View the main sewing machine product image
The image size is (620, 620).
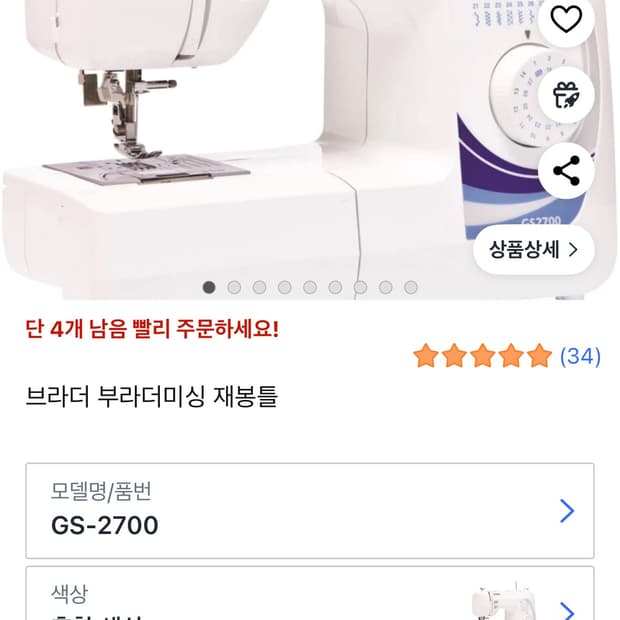click(250, 140)
